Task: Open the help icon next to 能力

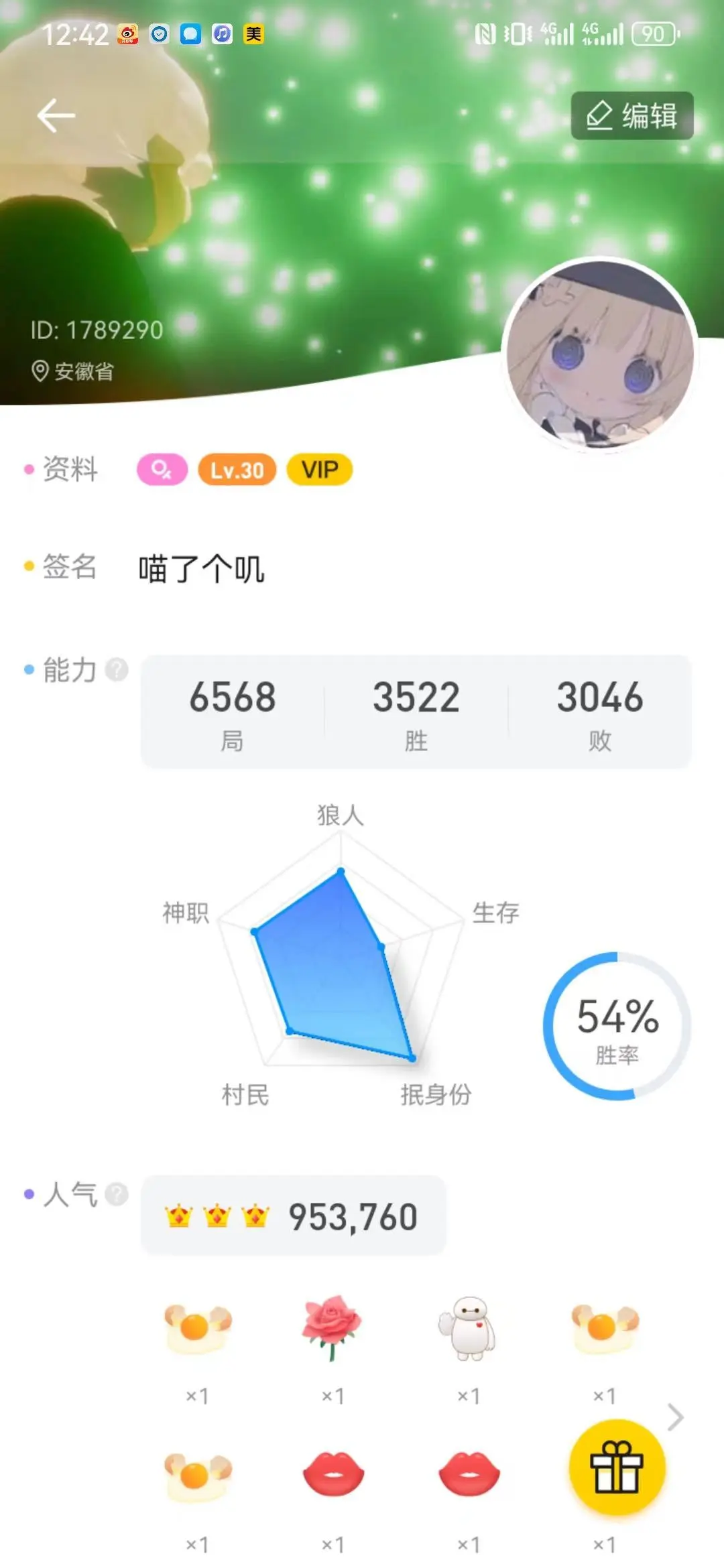Action: pos(117,669)
